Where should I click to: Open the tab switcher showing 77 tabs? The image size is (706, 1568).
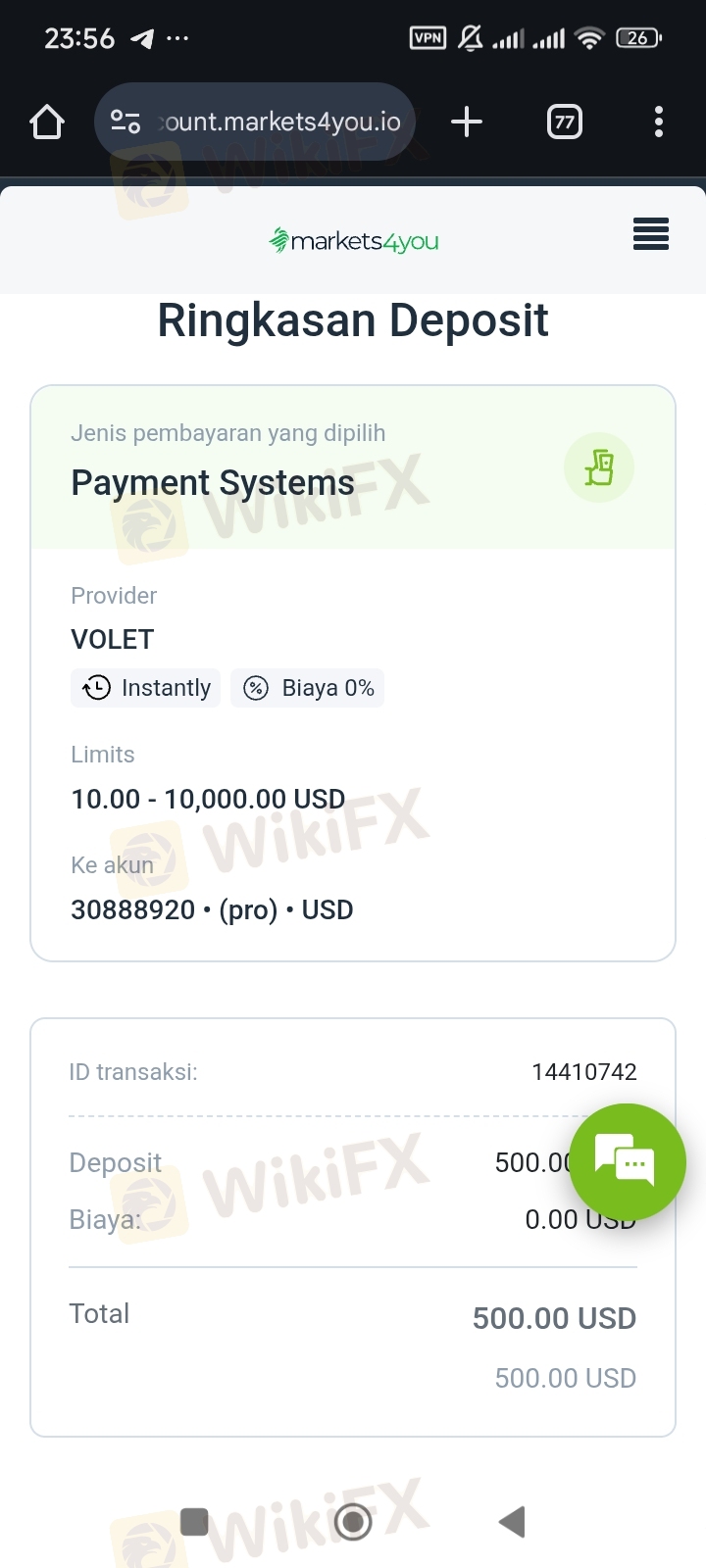point(564,122)
